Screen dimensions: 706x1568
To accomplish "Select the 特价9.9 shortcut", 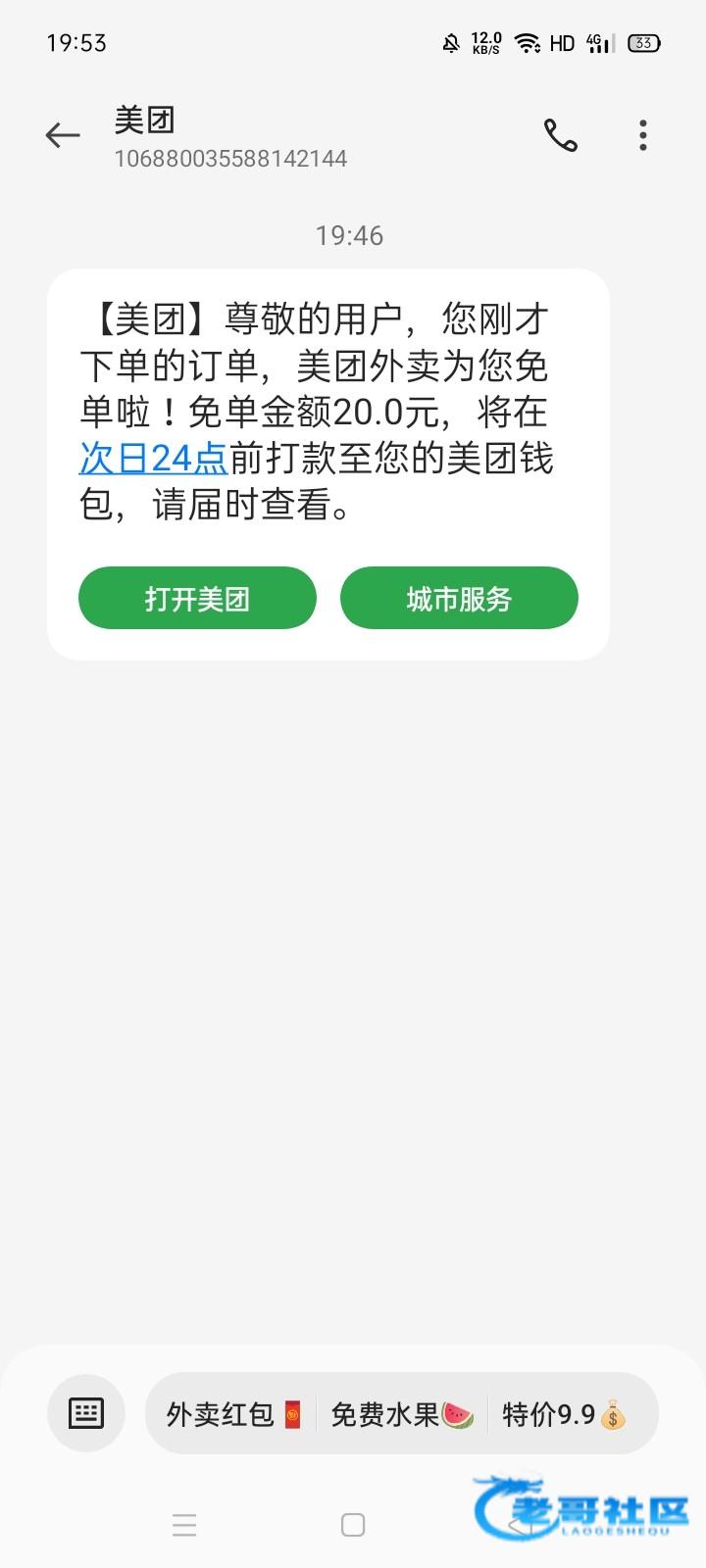I will [564, 1414].
